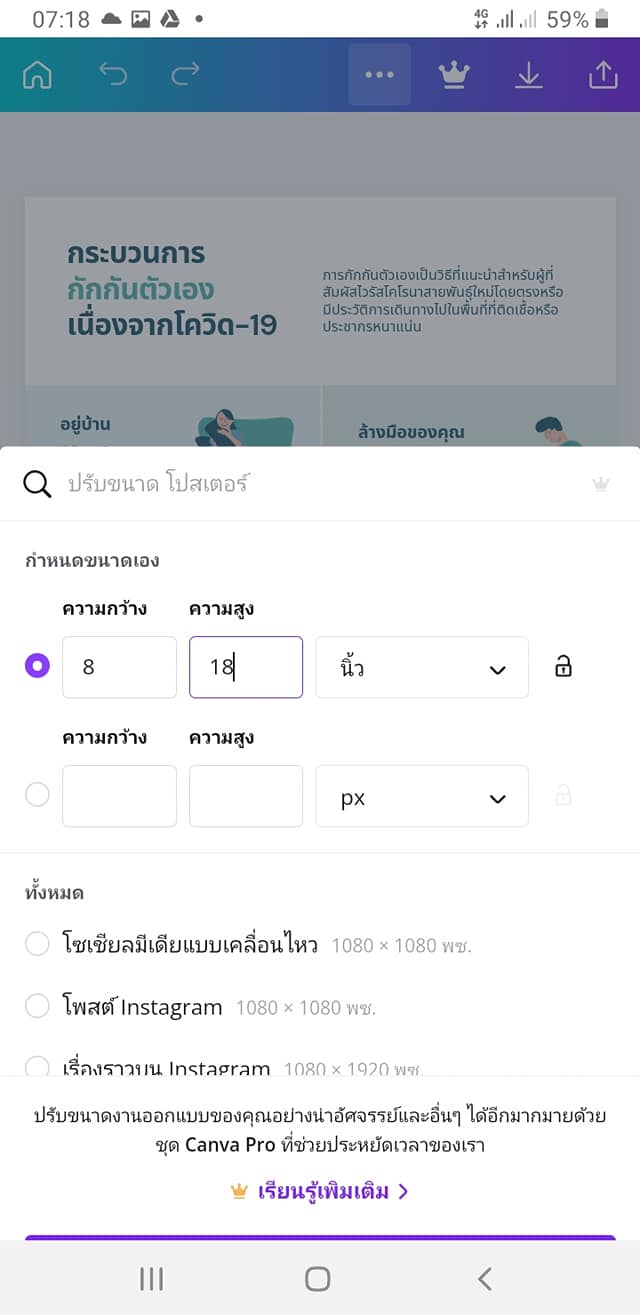Open the เรียนรู้เพิ่มเติม Canva Pro link
The width and height of the screenshot is (640, 1315).
pyautogui.click(x=320, y=1191)
